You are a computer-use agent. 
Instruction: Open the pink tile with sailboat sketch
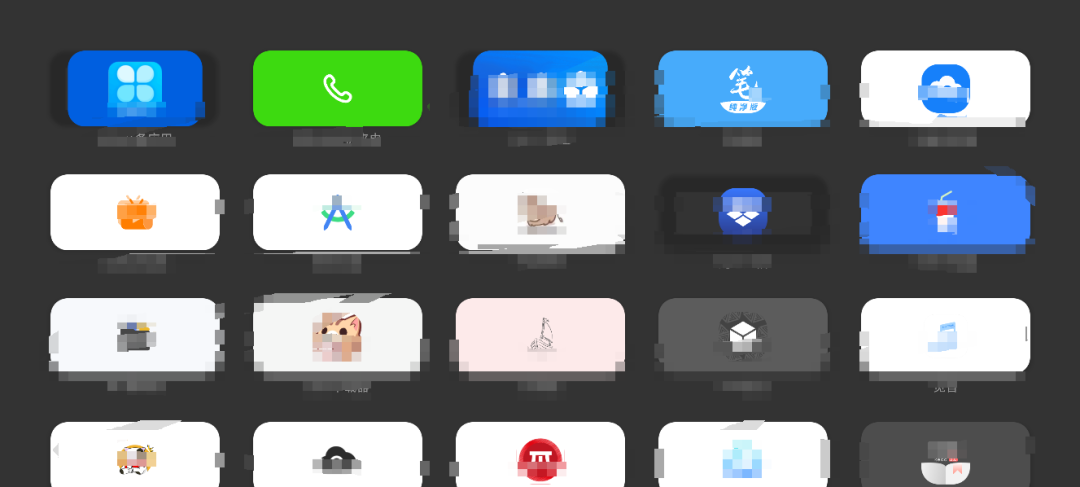(x=540, y=335)
